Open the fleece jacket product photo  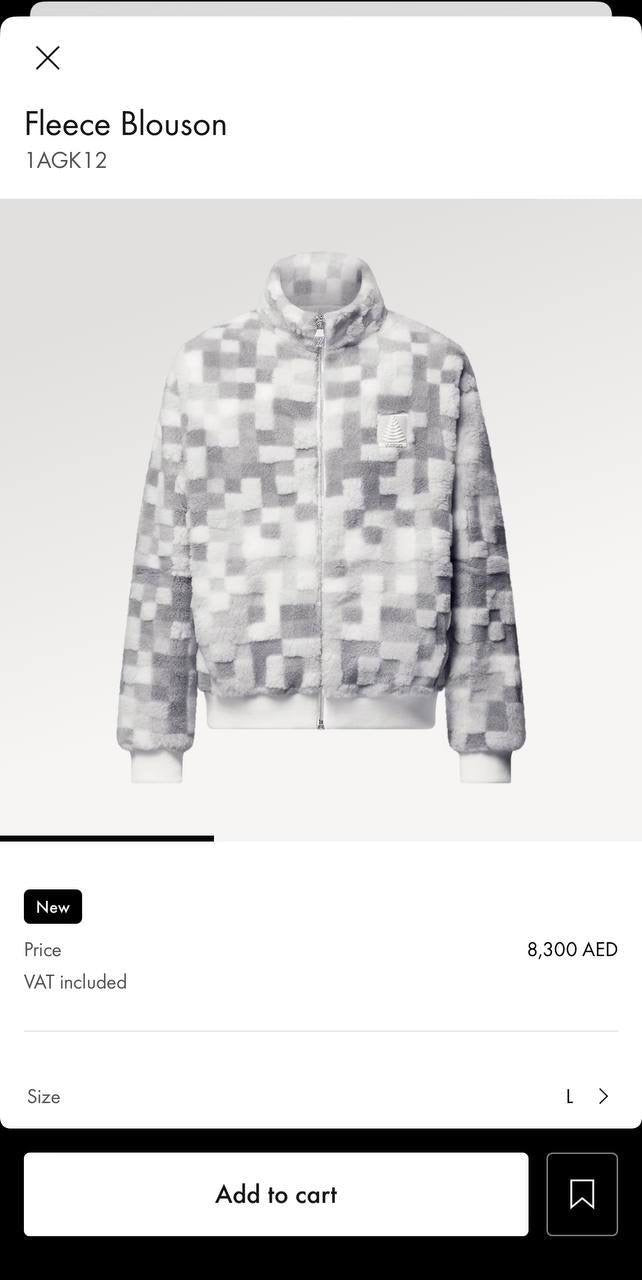321,518
